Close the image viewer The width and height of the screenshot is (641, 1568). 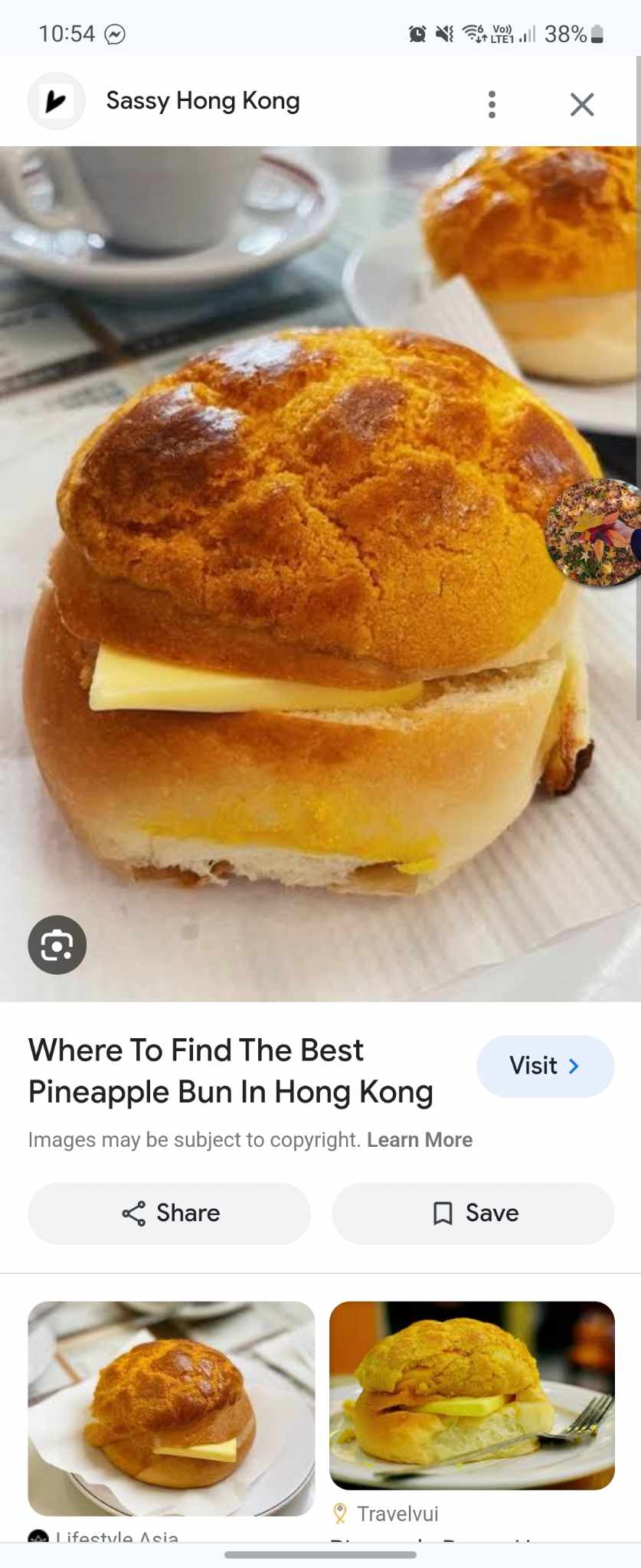click(582, 104)
